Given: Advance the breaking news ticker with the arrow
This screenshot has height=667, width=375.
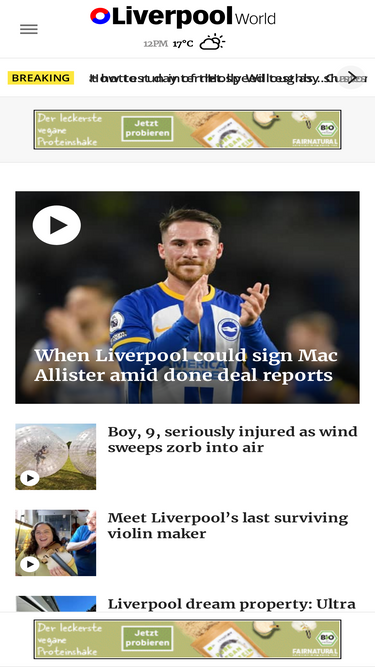Looking at the screenshot, I should click(351, 77).
